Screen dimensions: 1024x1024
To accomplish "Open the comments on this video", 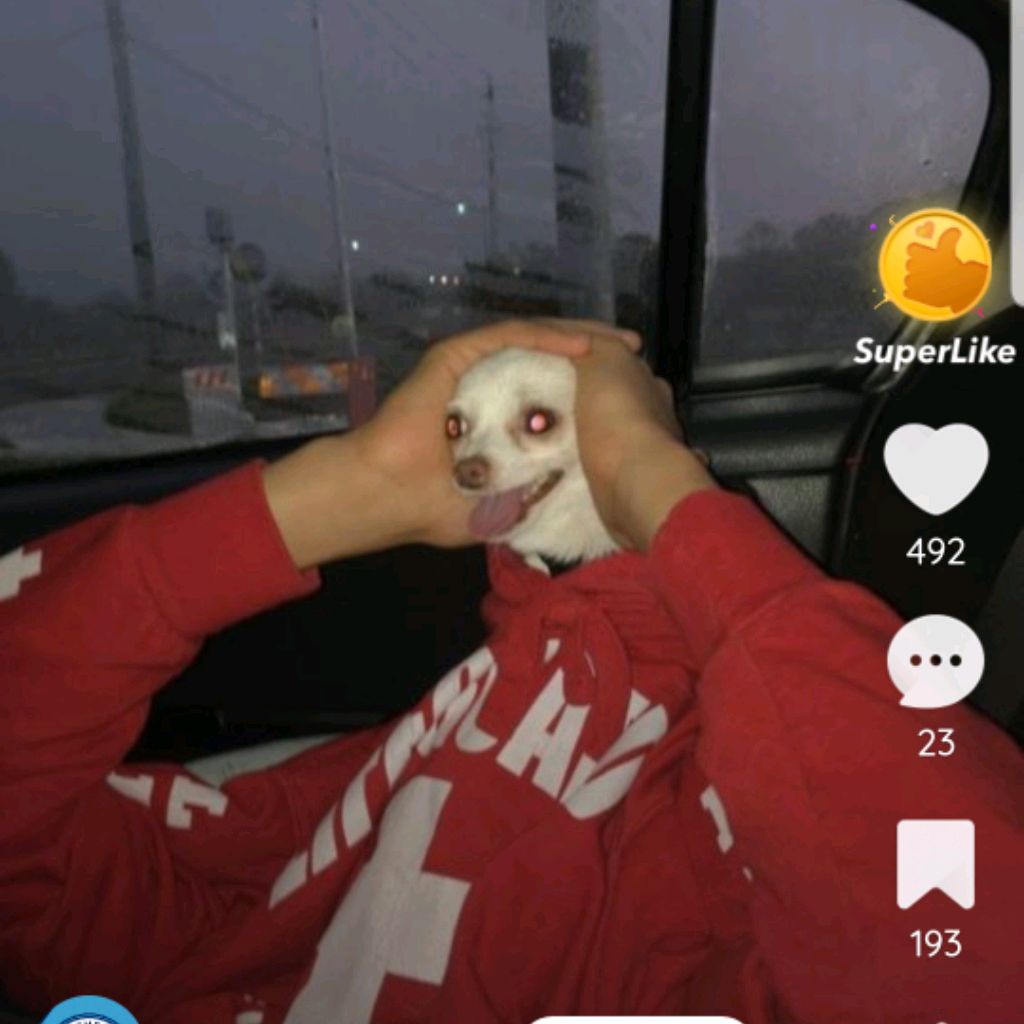I will (936, 662).
